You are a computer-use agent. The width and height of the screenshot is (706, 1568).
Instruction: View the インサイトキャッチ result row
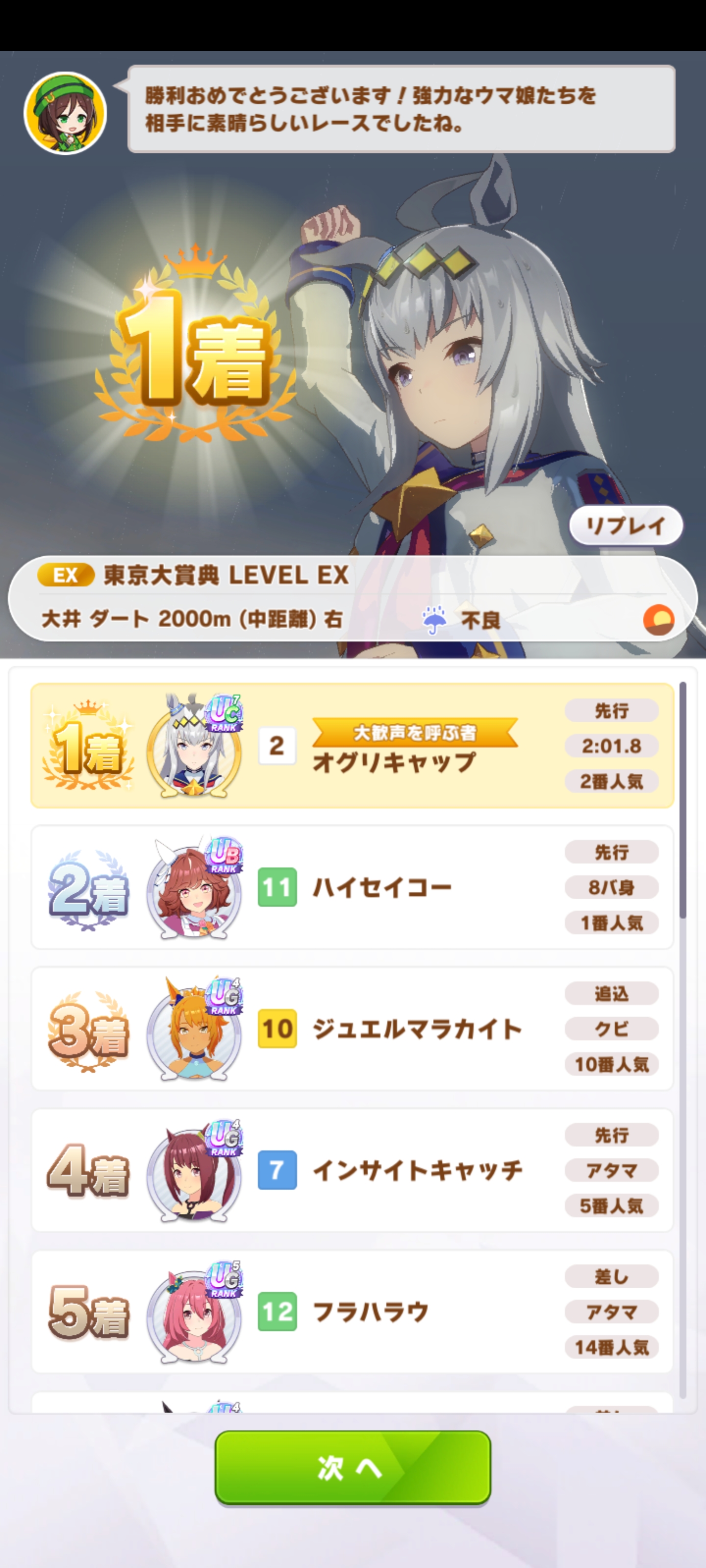(352, 1170)
